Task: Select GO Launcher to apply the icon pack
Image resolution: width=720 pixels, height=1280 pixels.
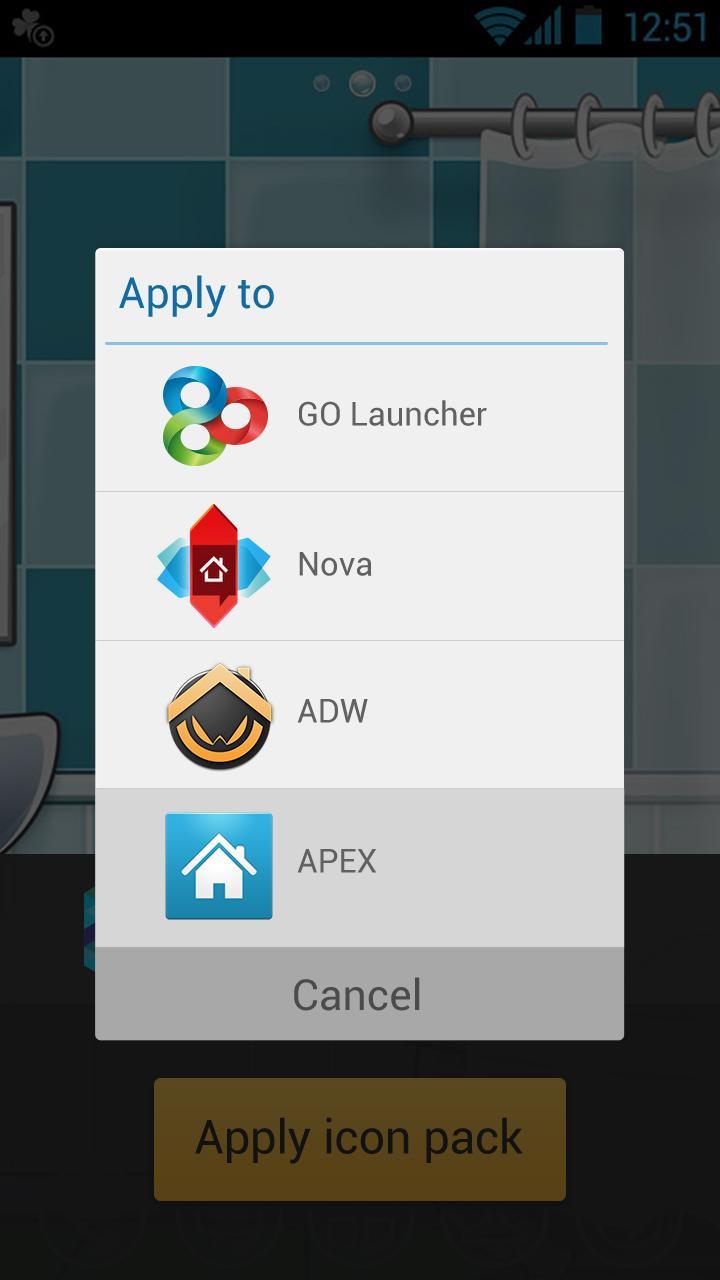Action: pyautogui.click(x=359, y=415)
